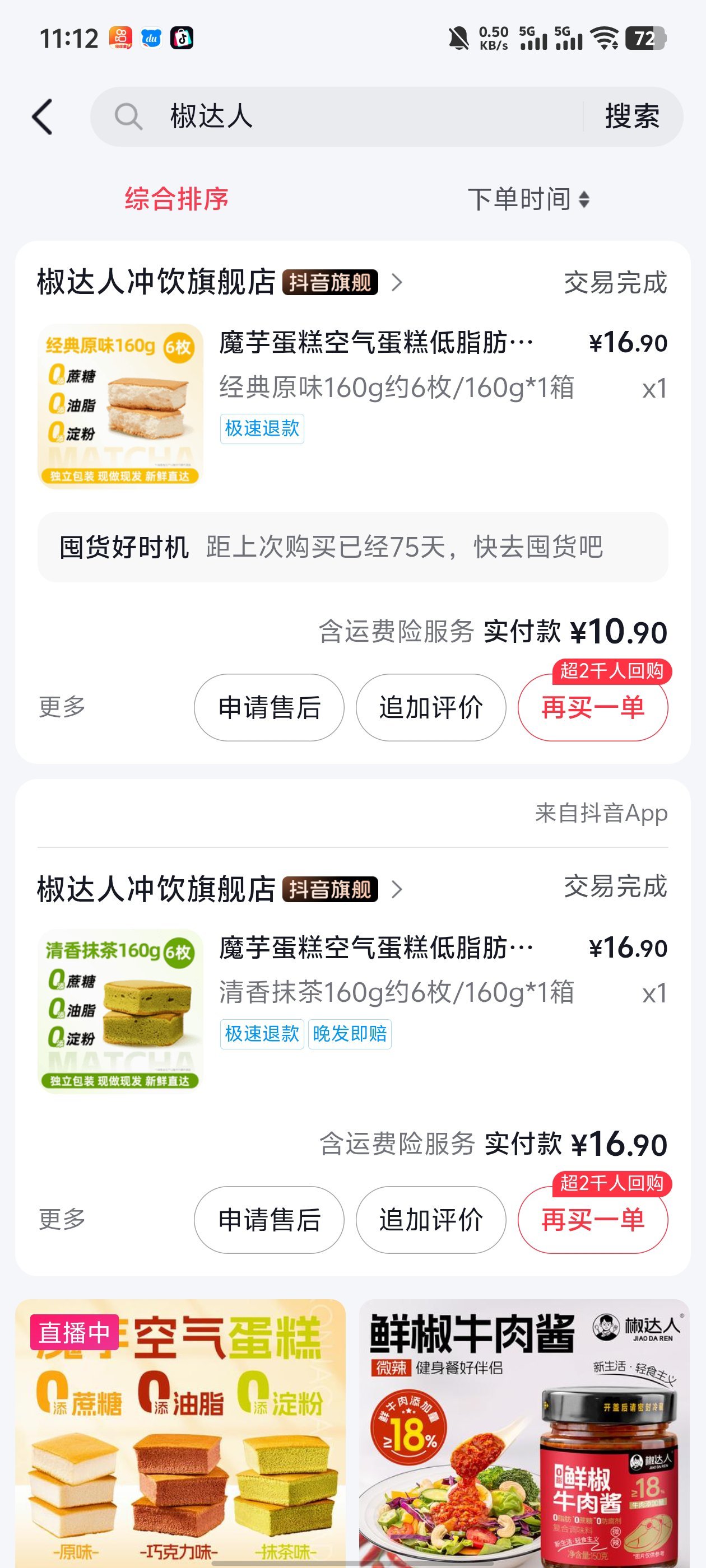Tap 再买一单 for the 经典原味 order

pyautogui.click(x=593, y=707)
